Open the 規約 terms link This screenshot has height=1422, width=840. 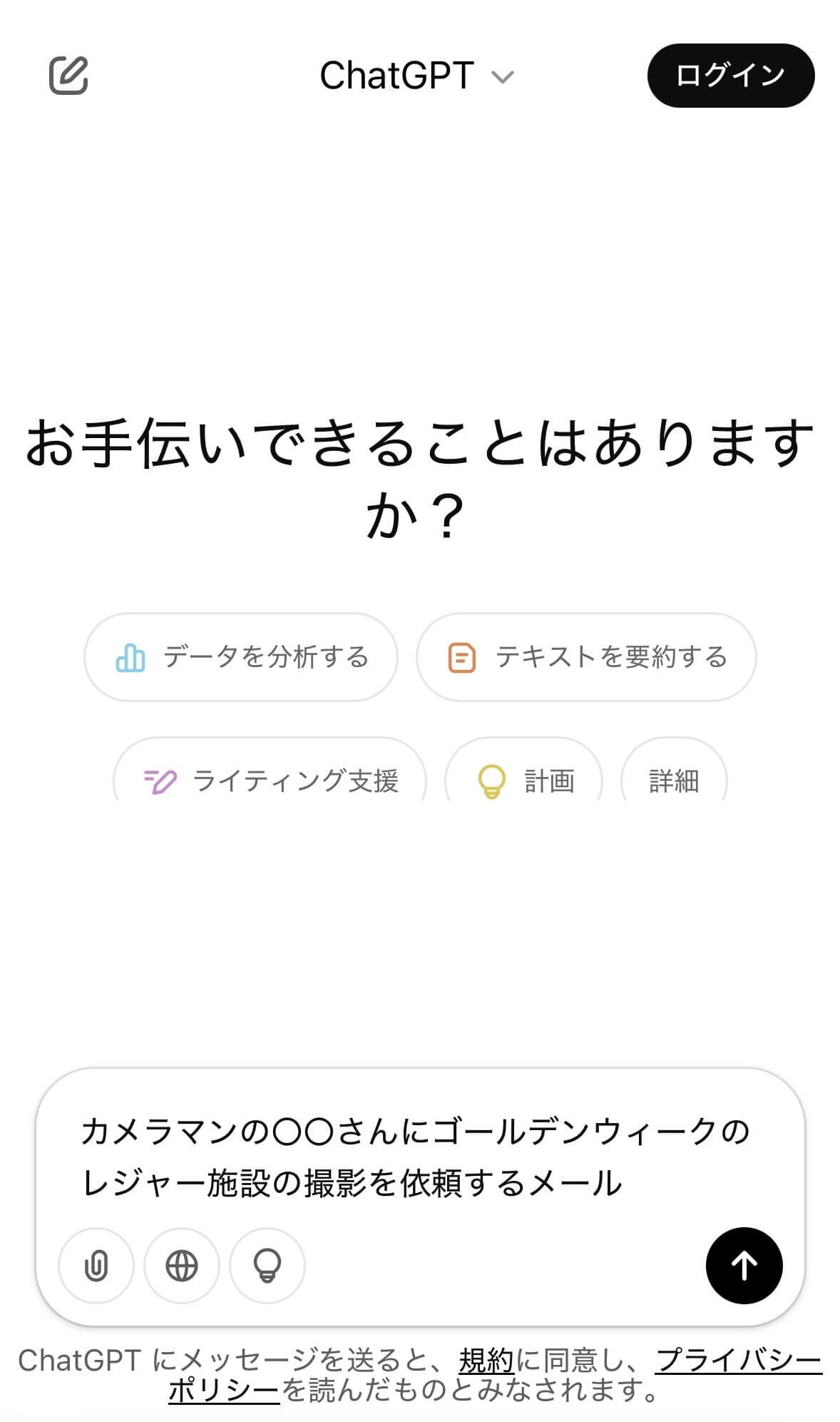pos(486,1361)
